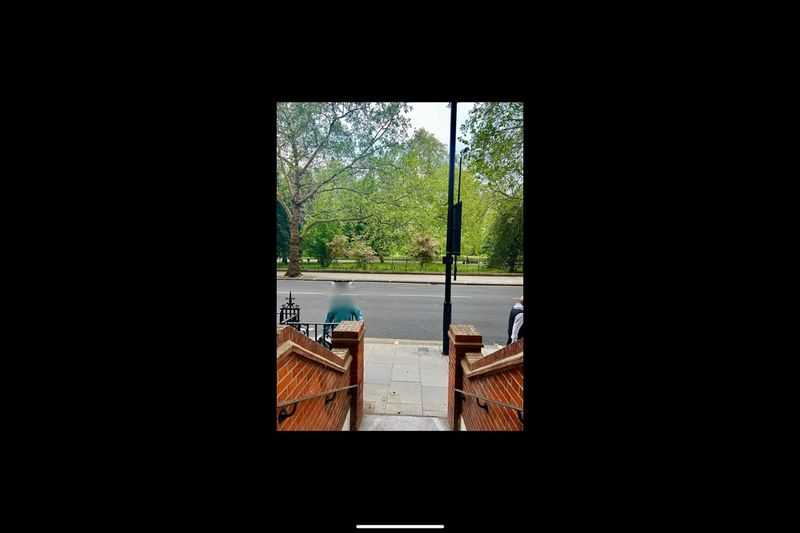Tap the street photo to show viewer controls

pyautogui.click(x=399, y=266)
